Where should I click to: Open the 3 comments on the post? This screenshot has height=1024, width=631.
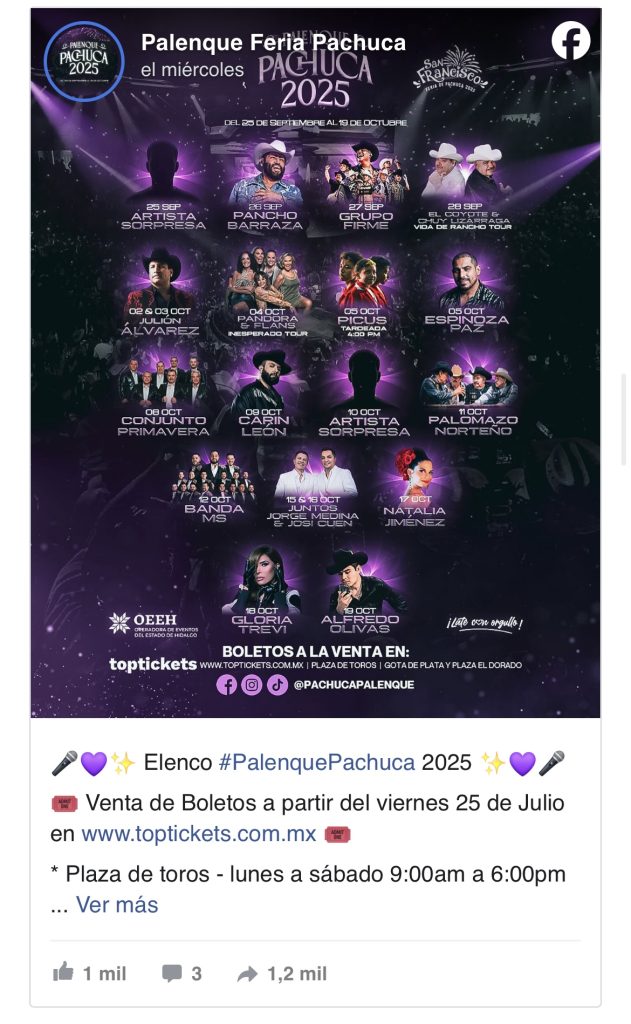[182, 973]
